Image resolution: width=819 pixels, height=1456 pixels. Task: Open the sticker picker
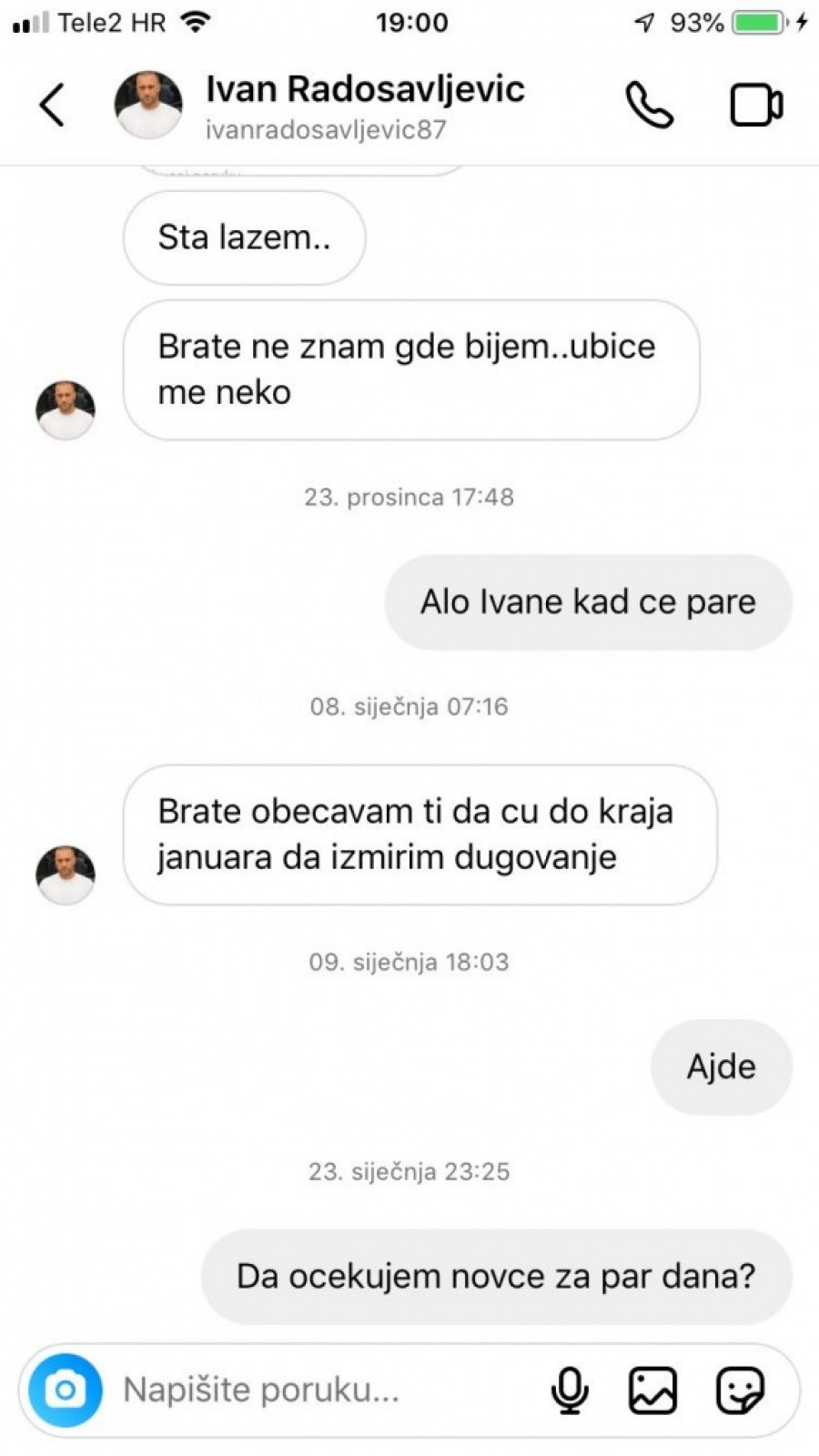pos(740,1390)
